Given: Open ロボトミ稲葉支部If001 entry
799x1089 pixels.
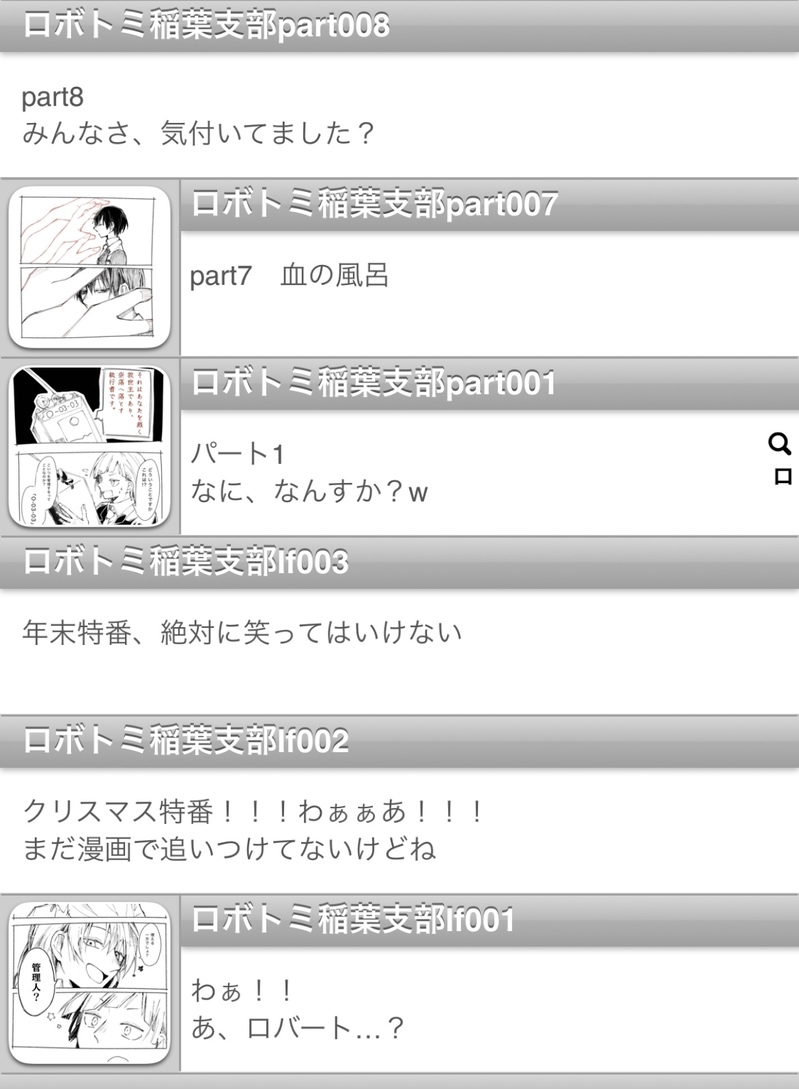Looking at the screenshot, I should click(352, 919).
